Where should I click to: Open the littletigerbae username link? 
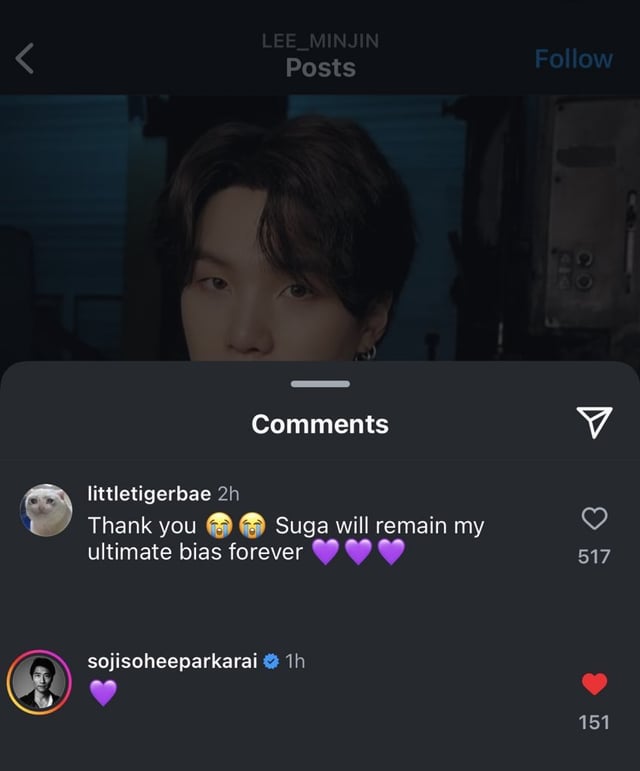[x=150, y=494]
